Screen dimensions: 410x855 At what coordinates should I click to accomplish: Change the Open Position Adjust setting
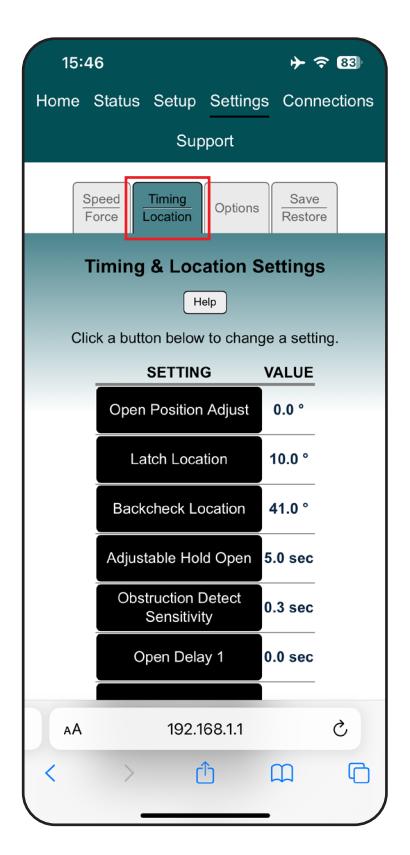click(179, 410)
